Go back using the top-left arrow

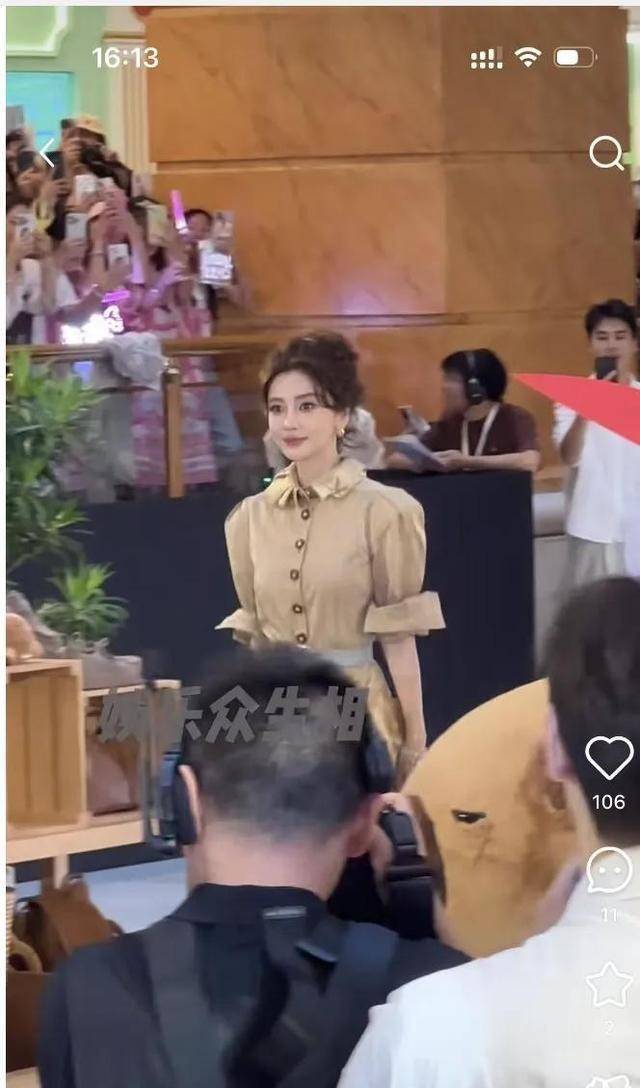tap(46, 153)
